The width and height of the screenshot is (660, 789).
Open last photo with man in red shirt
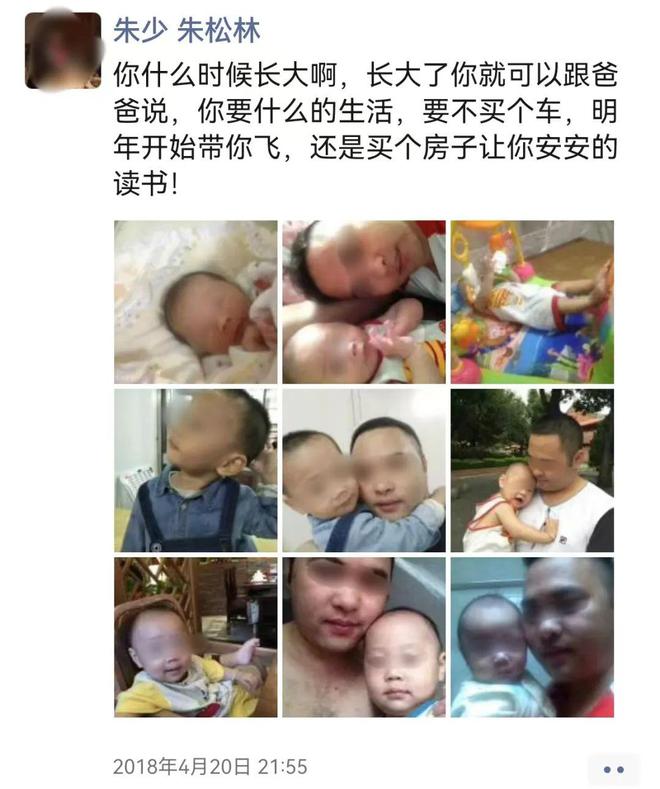(531, 637)
